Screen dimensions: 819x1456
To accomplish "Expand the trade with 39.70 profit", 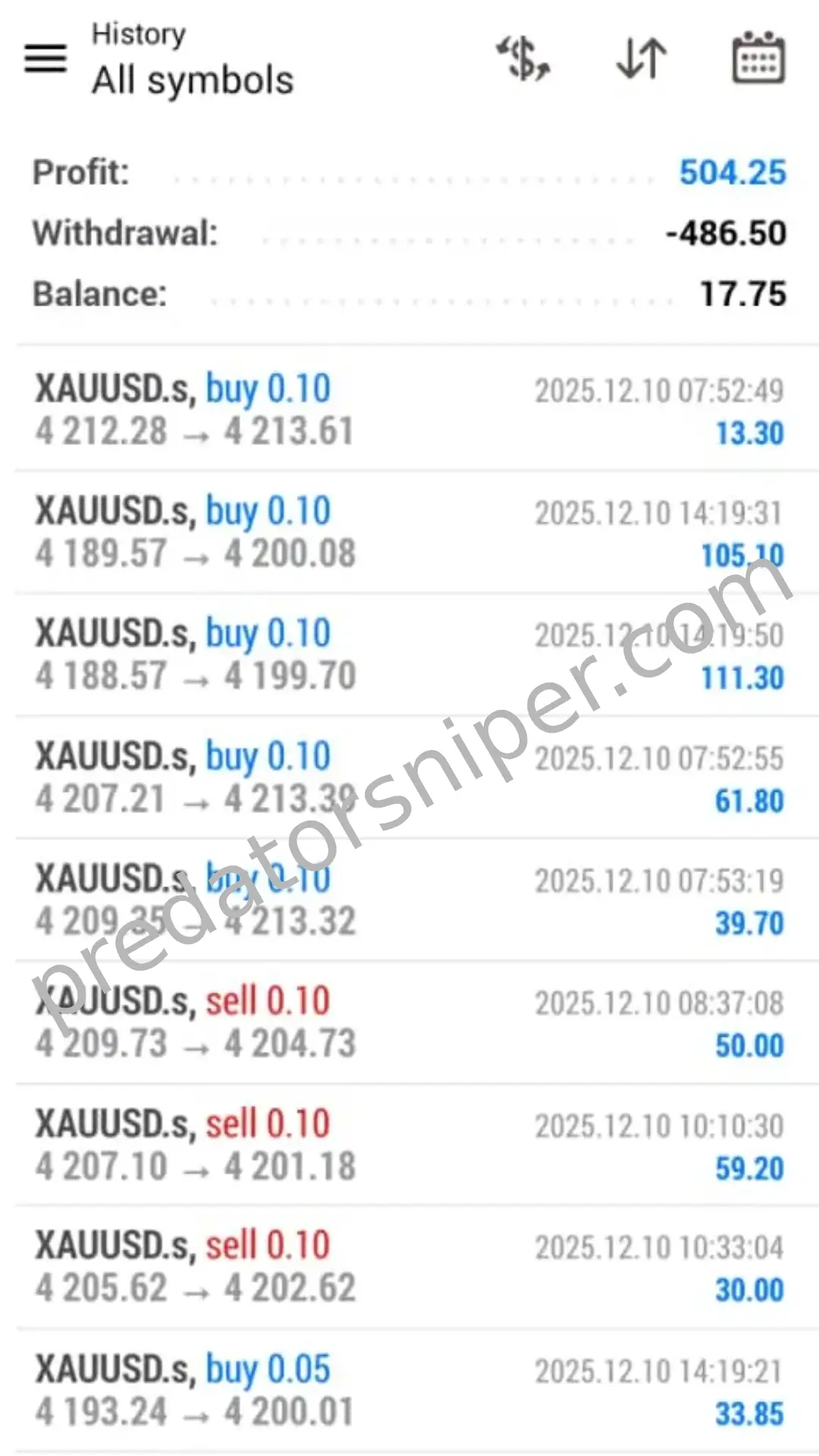I will pos(409,901).
